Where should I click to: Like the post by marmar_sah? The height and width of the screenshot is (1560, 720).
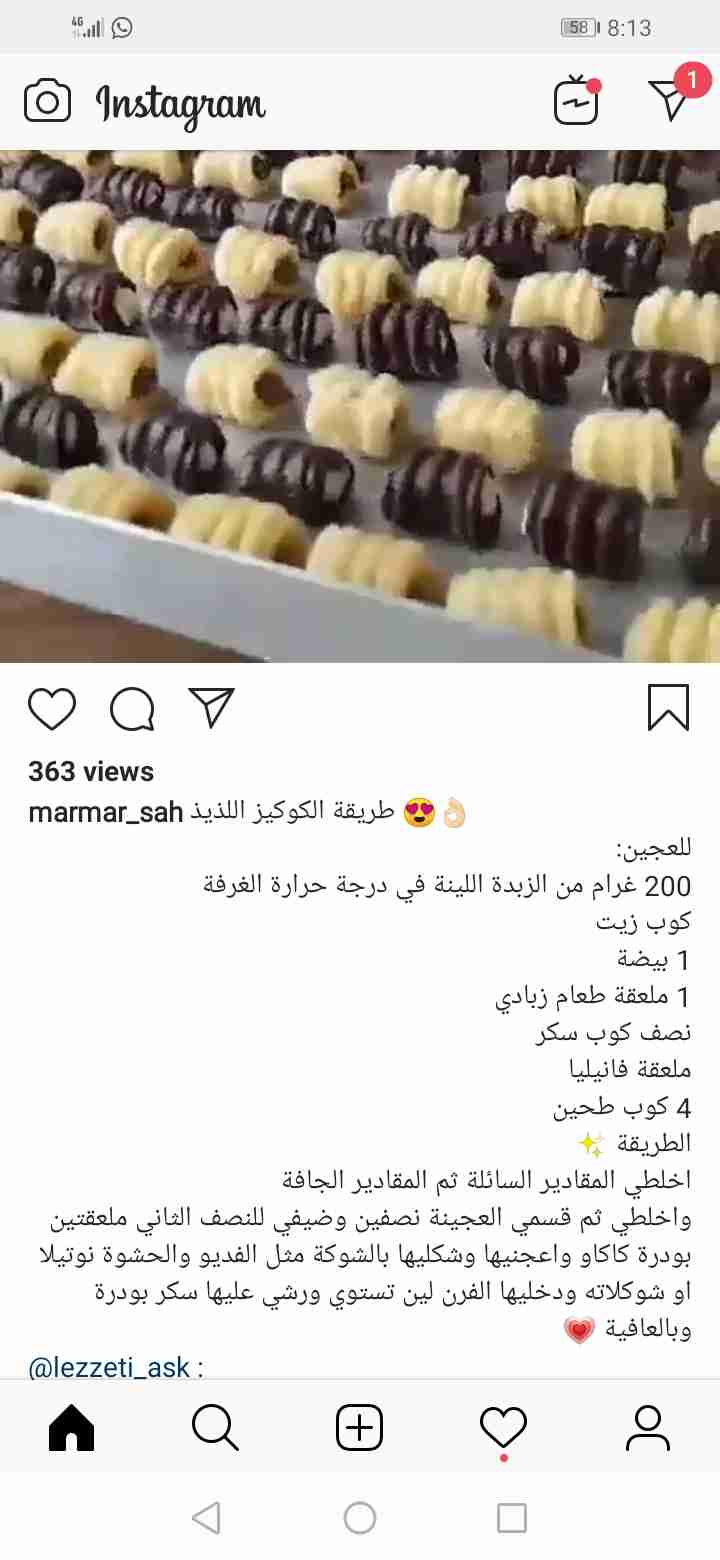[52, 709]
